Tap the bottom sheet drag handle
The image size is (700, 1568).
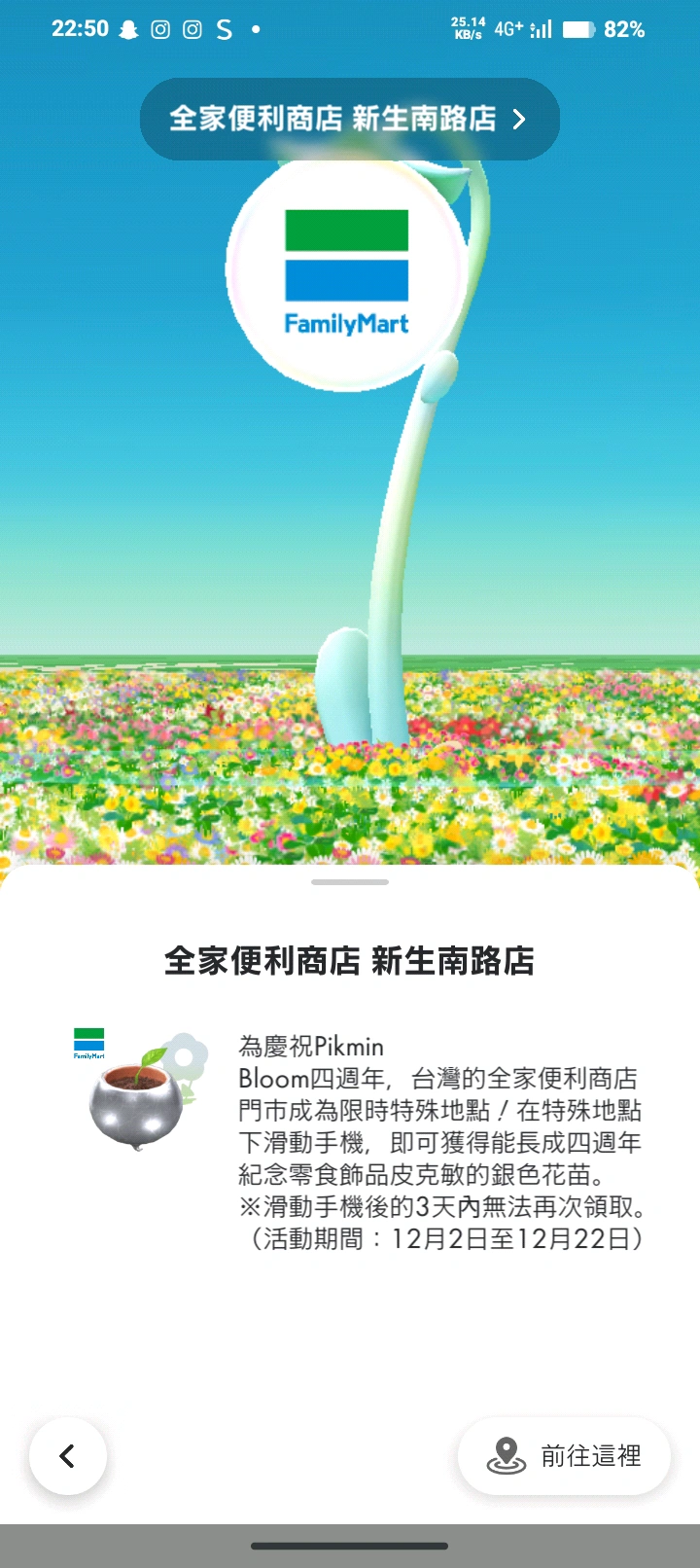(350, 882)
